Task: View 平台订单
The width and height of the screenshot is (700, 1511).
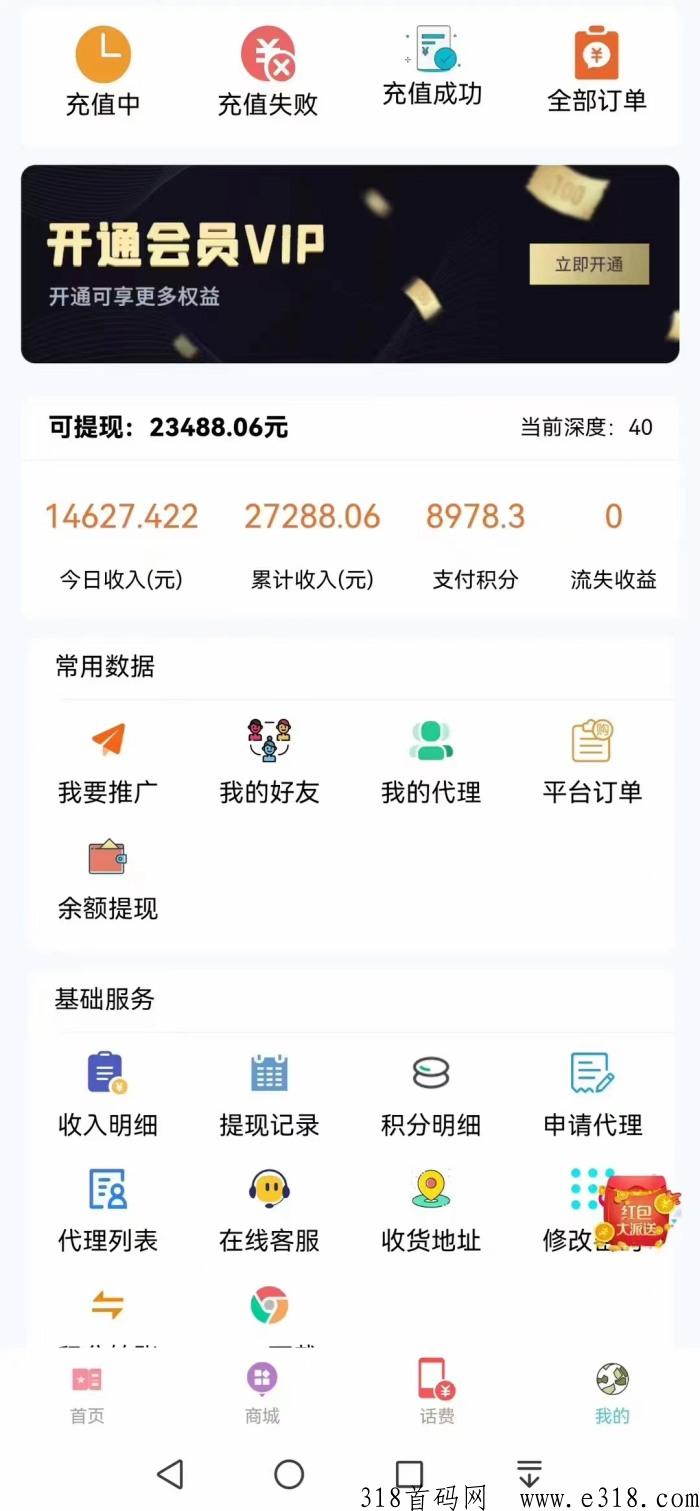Action: 592,760
